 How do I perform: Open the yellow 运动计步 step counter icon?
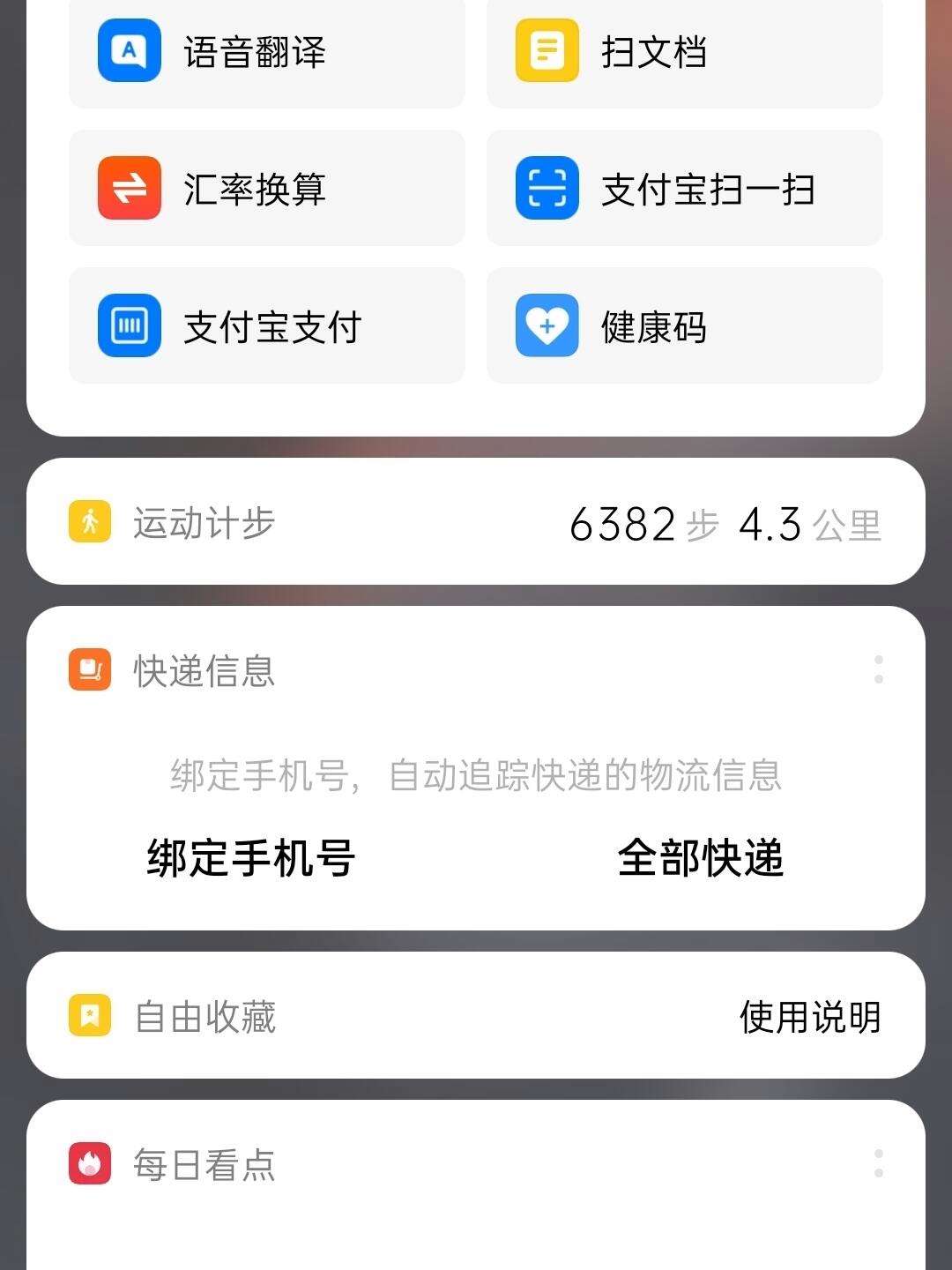(87, 522)
